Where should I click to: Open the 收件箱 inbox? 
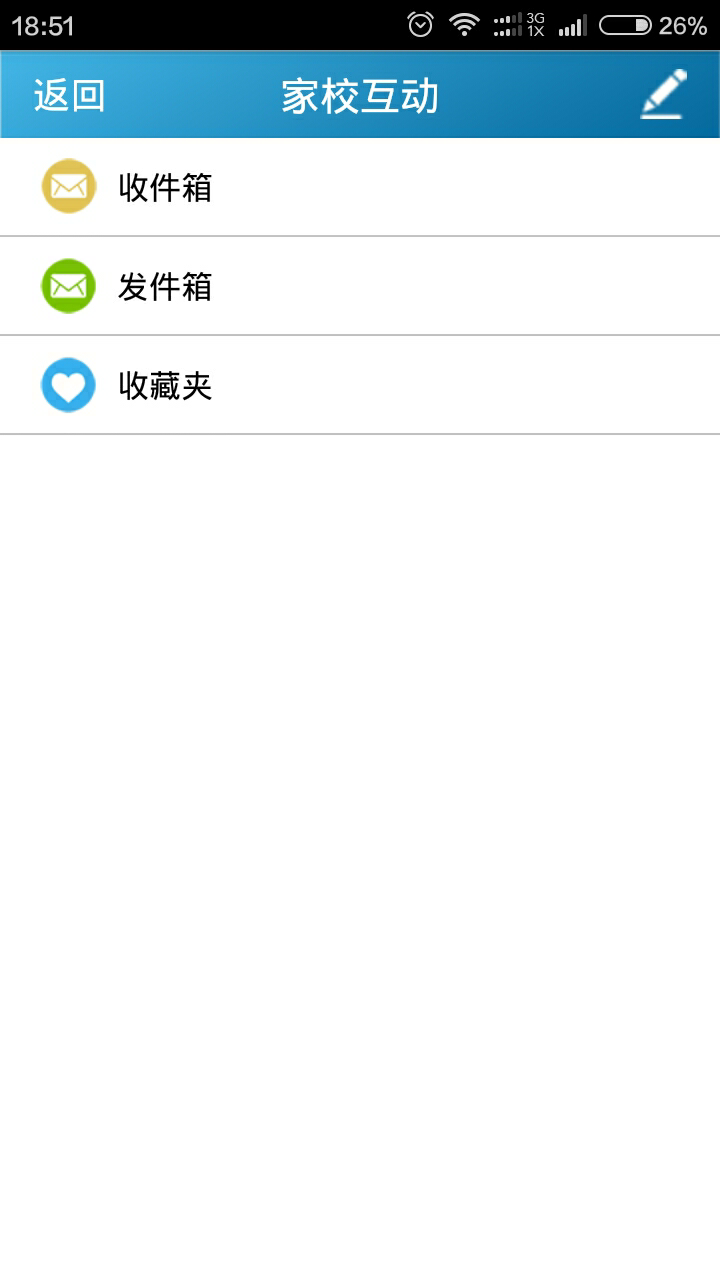(x=360, y=187)
